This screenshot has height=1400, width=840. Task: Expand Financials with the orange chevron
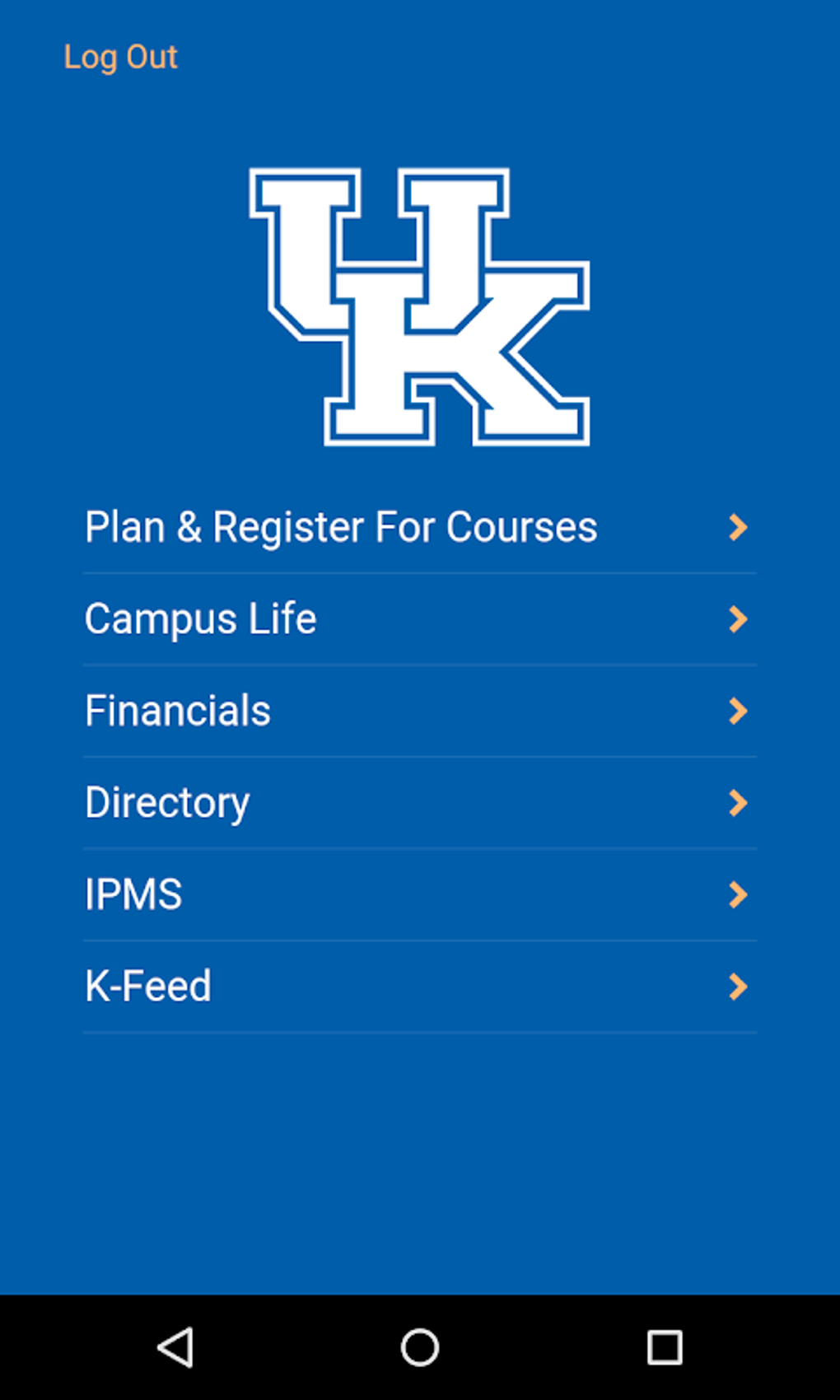point(739,711)
